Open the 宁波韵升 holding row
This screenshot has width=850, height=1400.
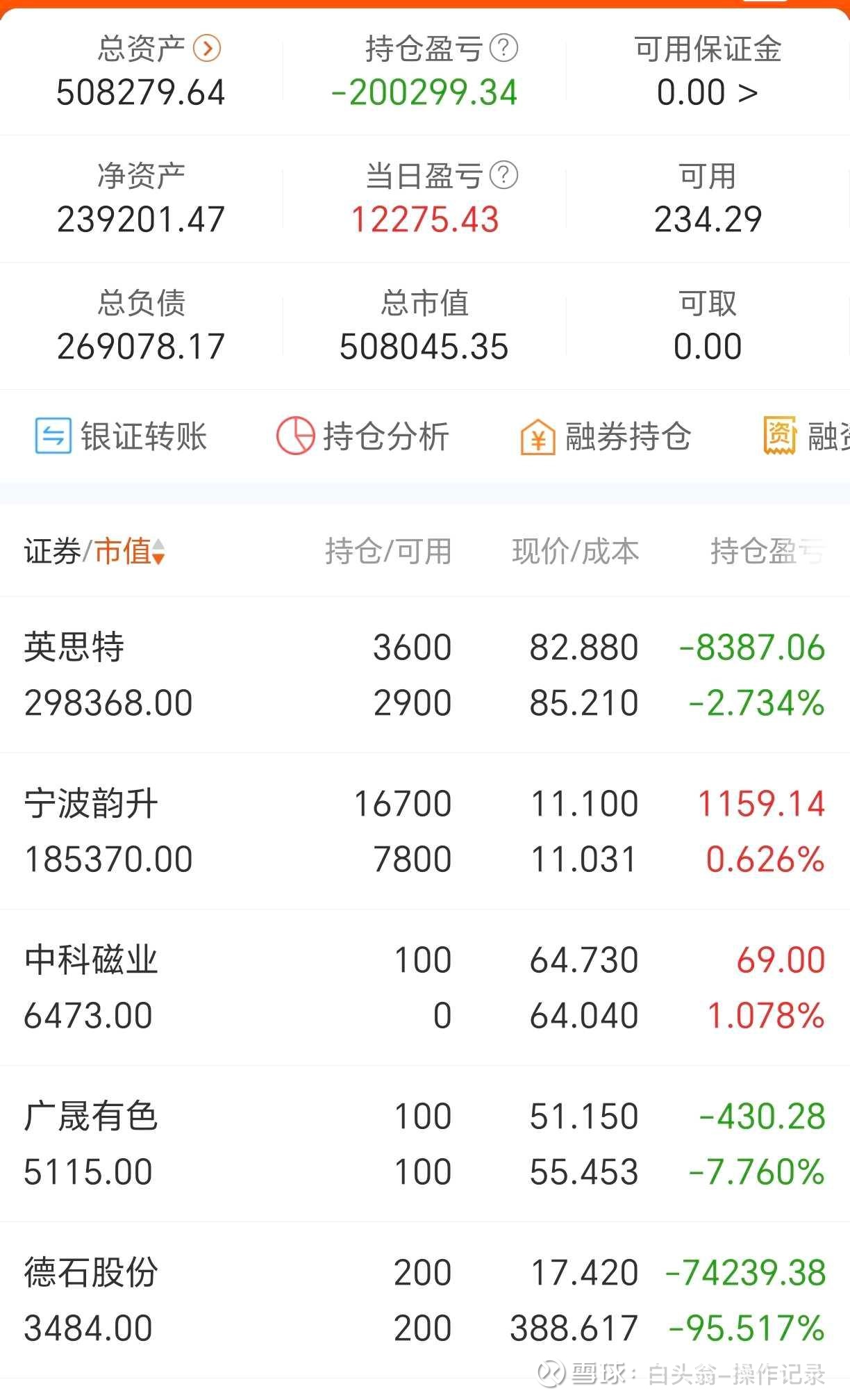click(x=425, y=831)
